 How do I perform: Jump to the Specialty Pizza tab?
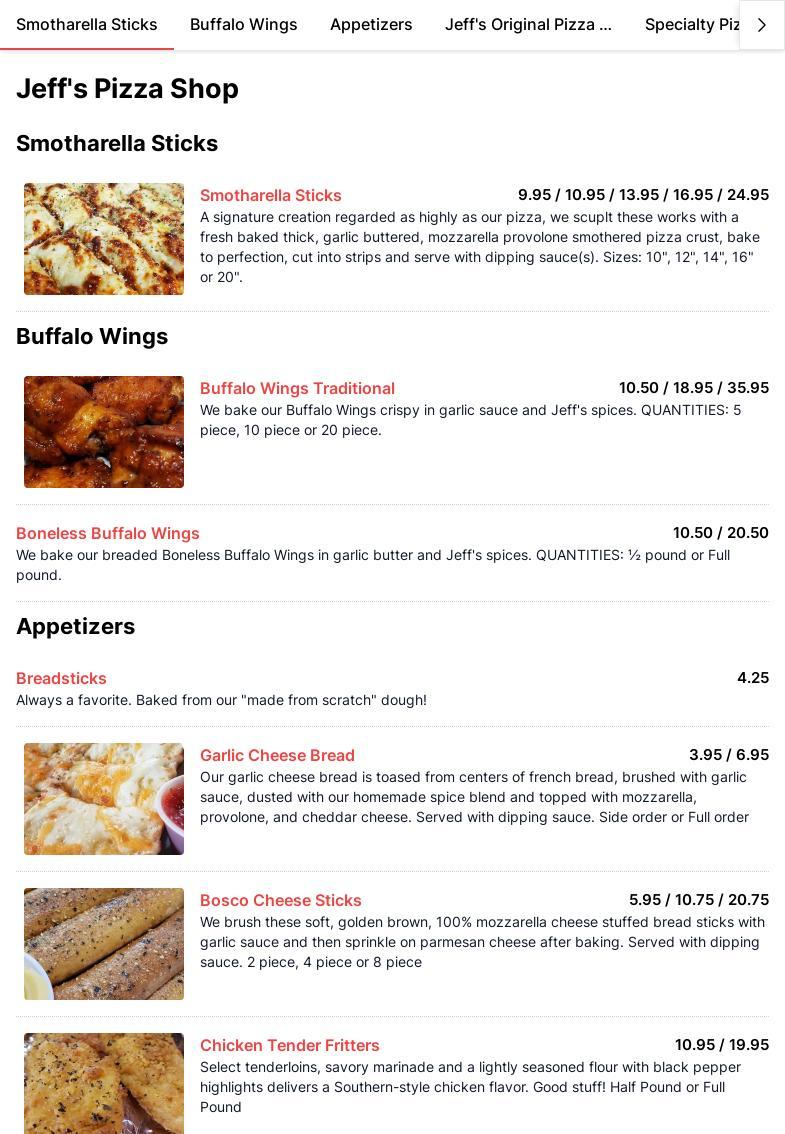click(690, 24)
